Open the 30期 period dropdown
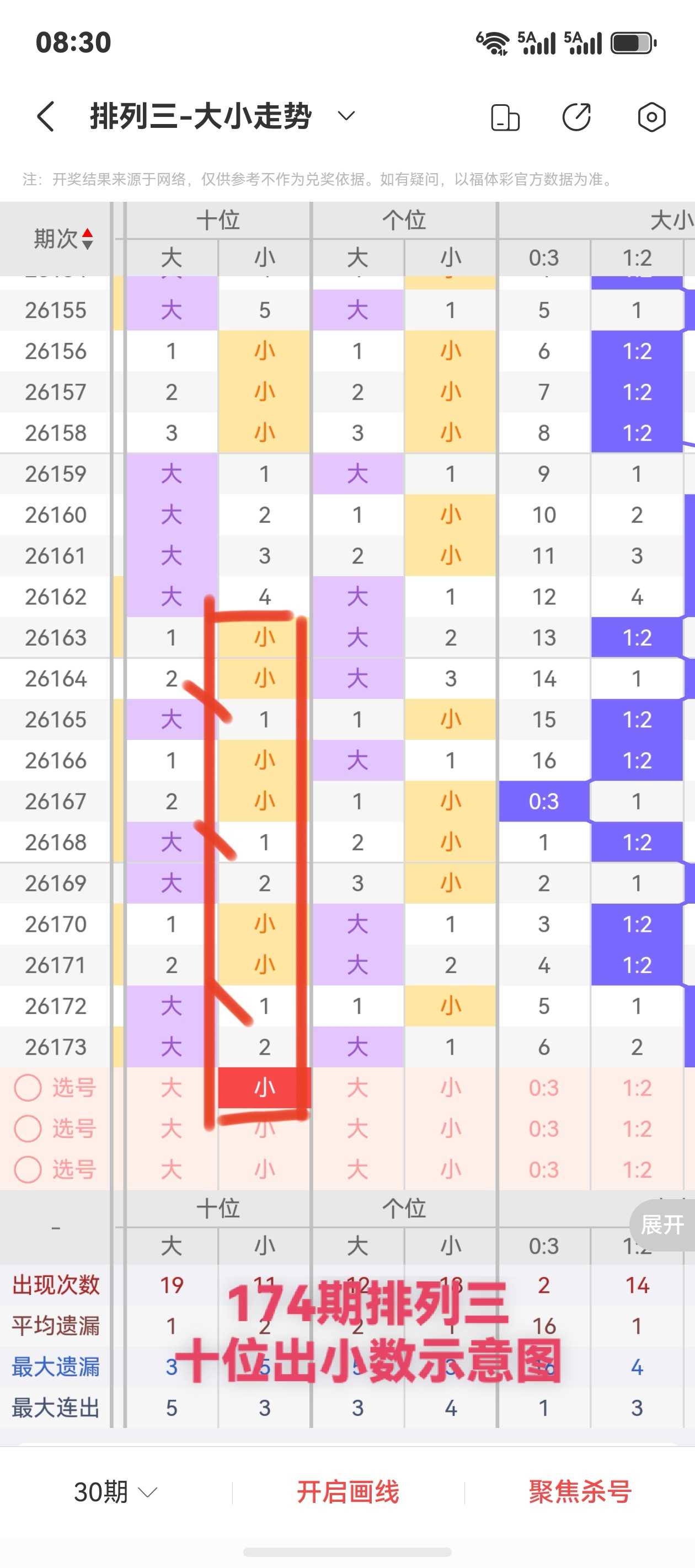 tap(116, 1491)
